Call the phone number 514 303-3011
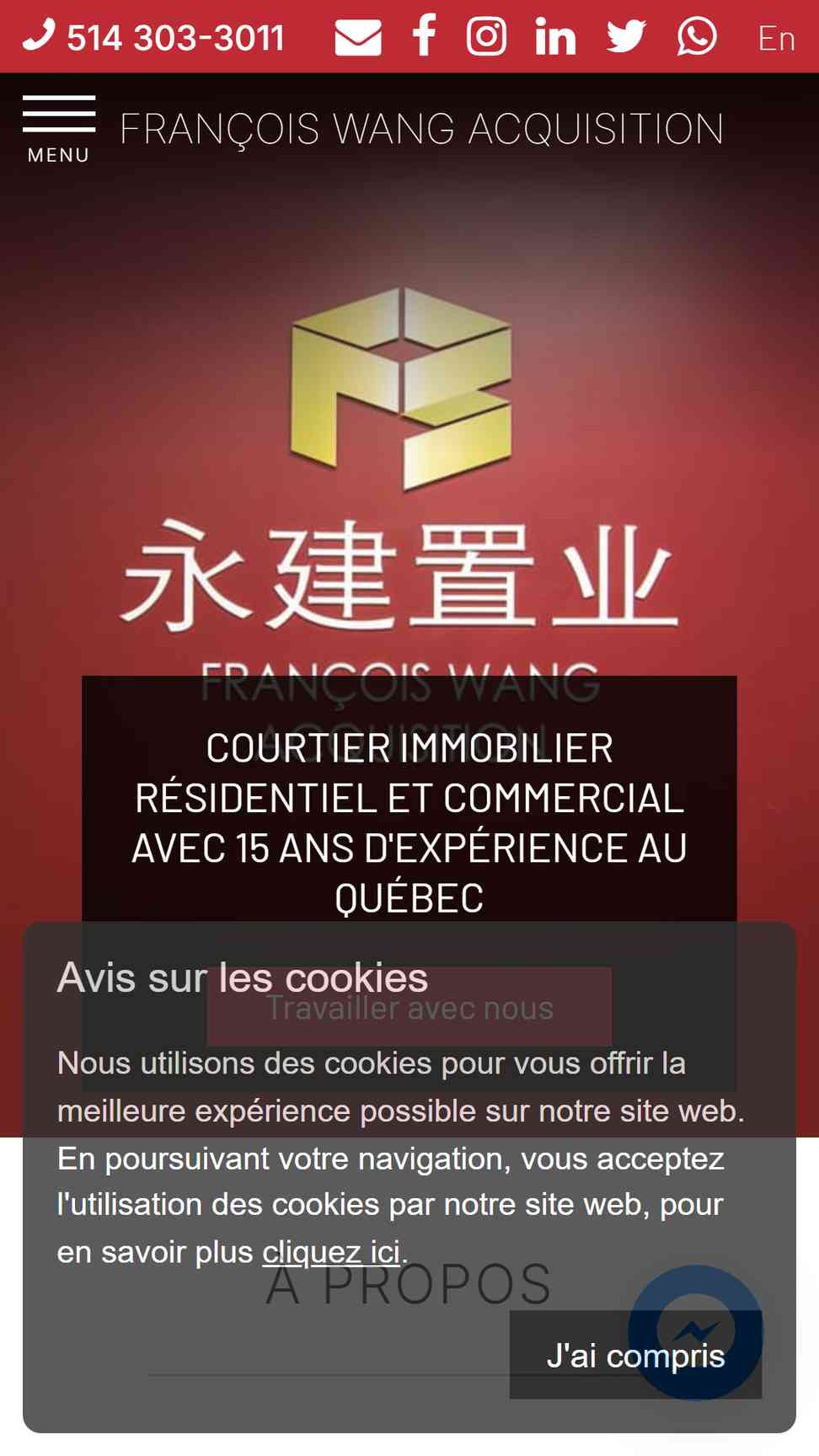819x1456 pixels. coord(153,37)
